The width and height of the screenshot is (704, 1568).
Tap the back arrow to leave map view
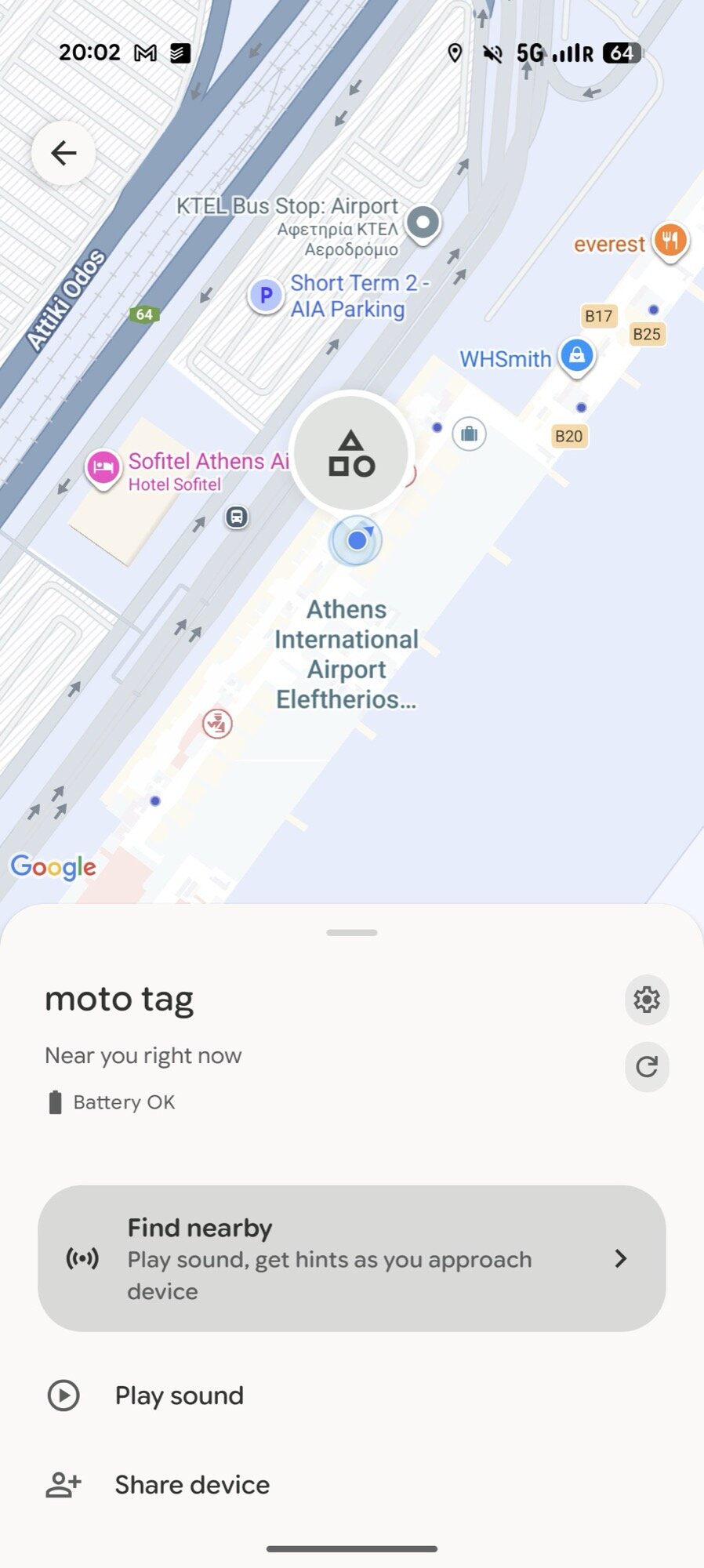pos(63,154)
